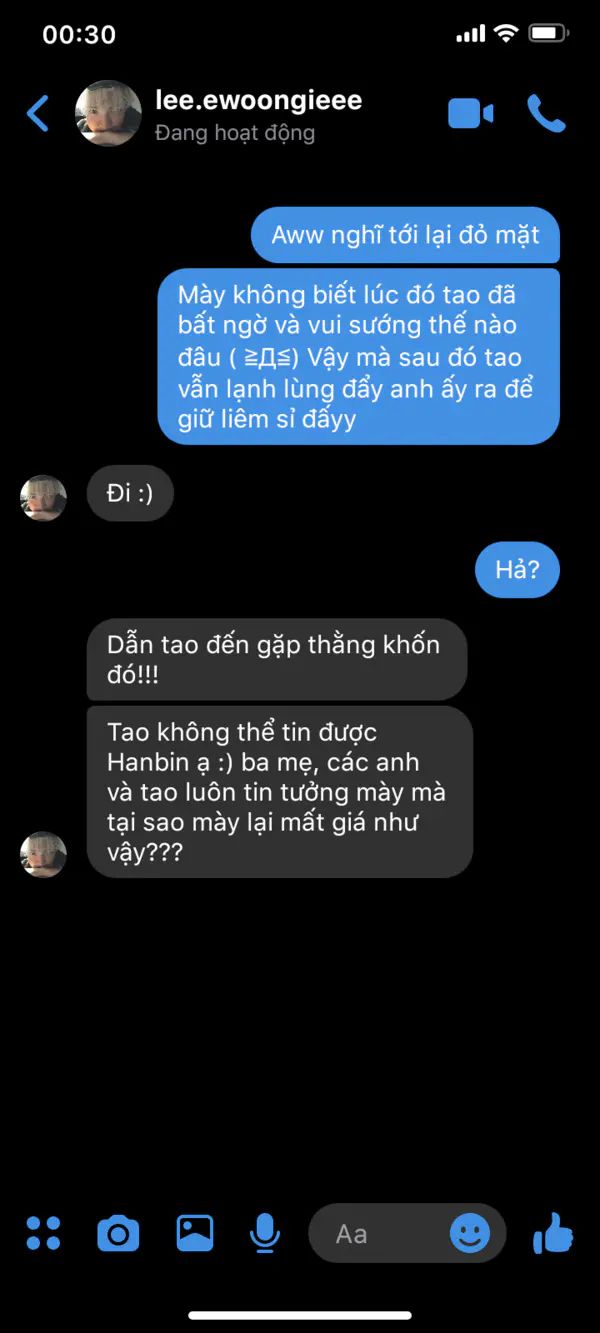The width and height of the screenshot is (600, 1333).
Task: Tap the microphone to record voice message
Action: (x=264, y=1233)
